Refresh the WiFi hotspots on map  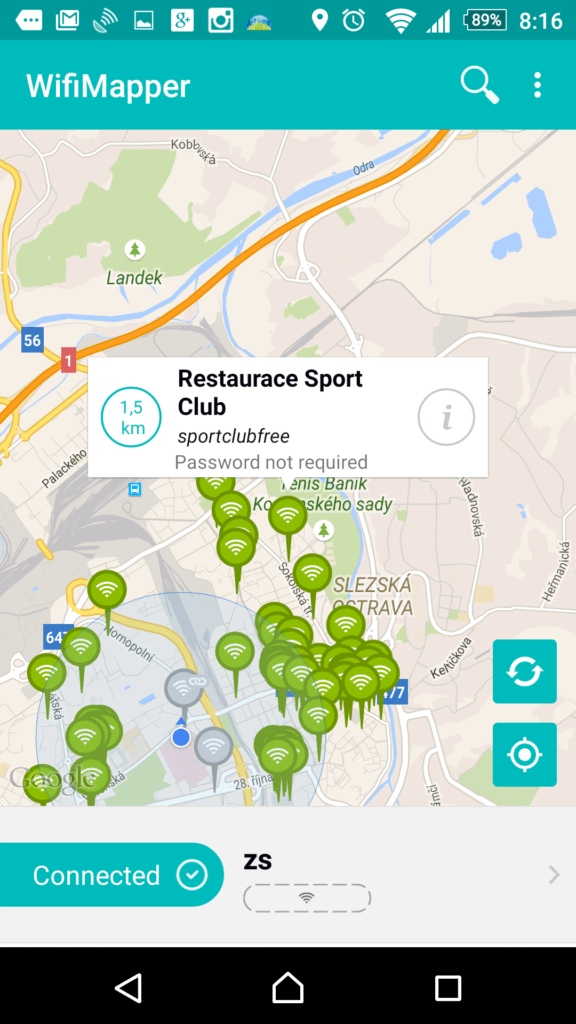click(524, 671)
